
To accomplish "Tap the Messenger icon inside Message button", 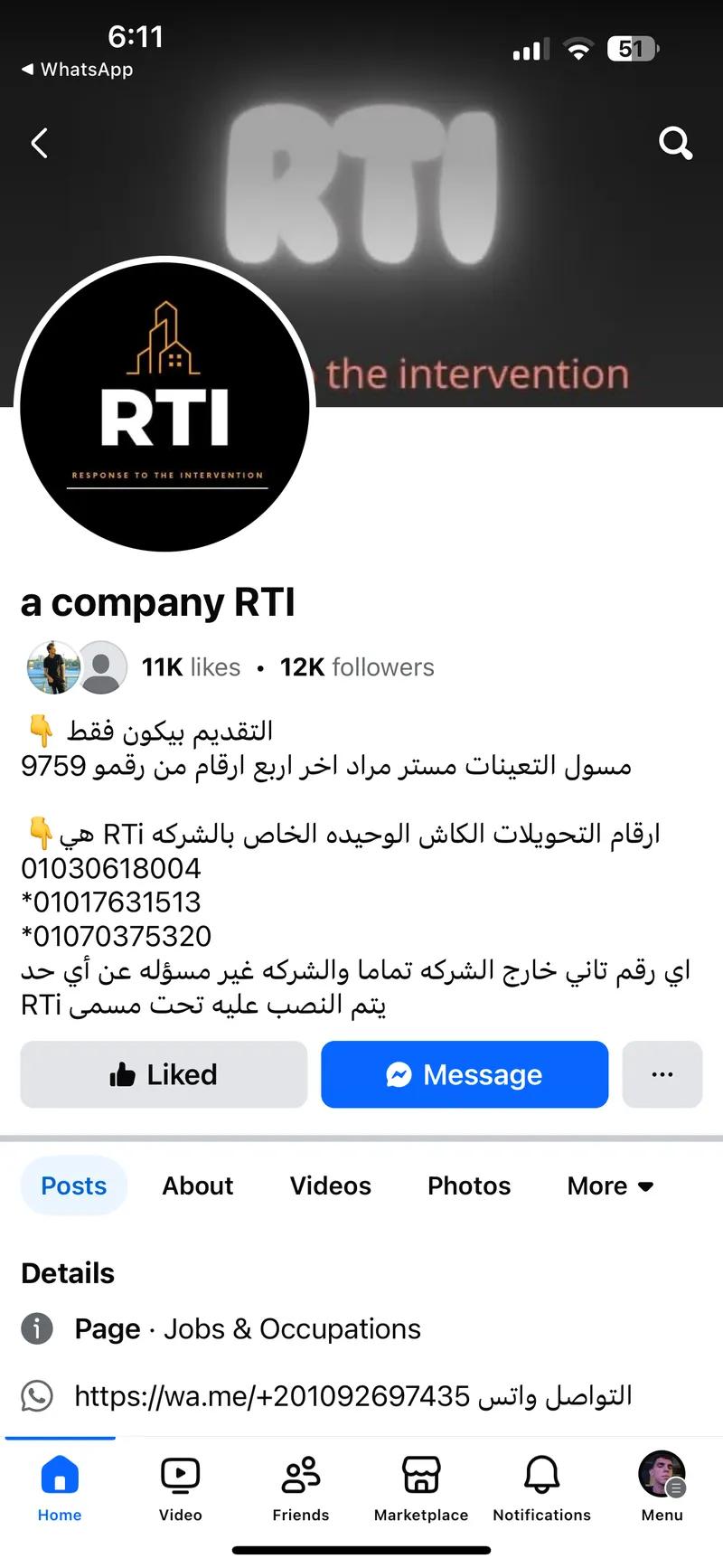I will click(399, 1074).
